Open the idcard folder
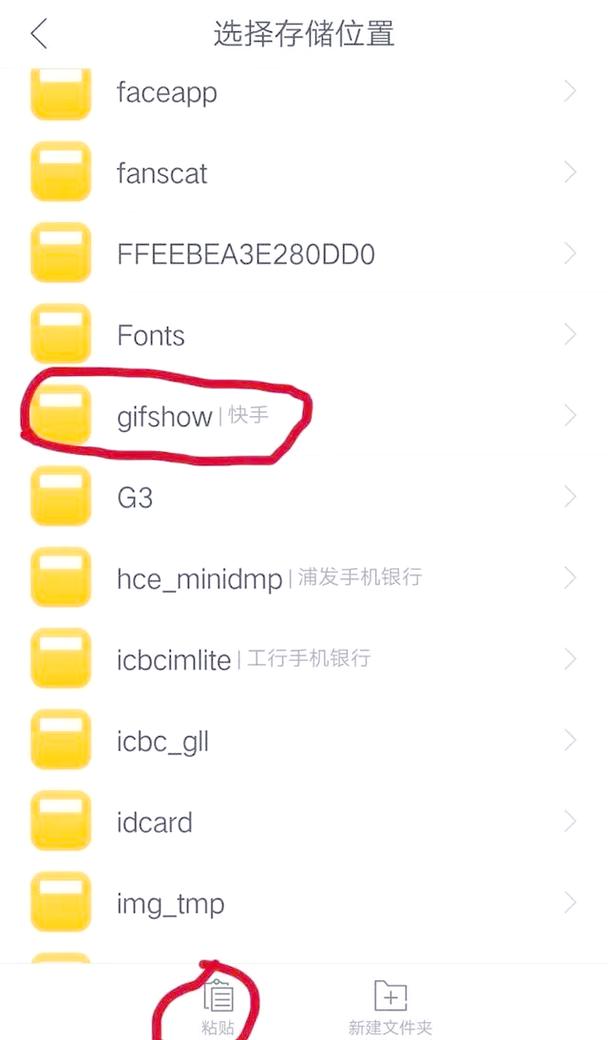This screenshot has width=608, height=1040. click(154, 823)
